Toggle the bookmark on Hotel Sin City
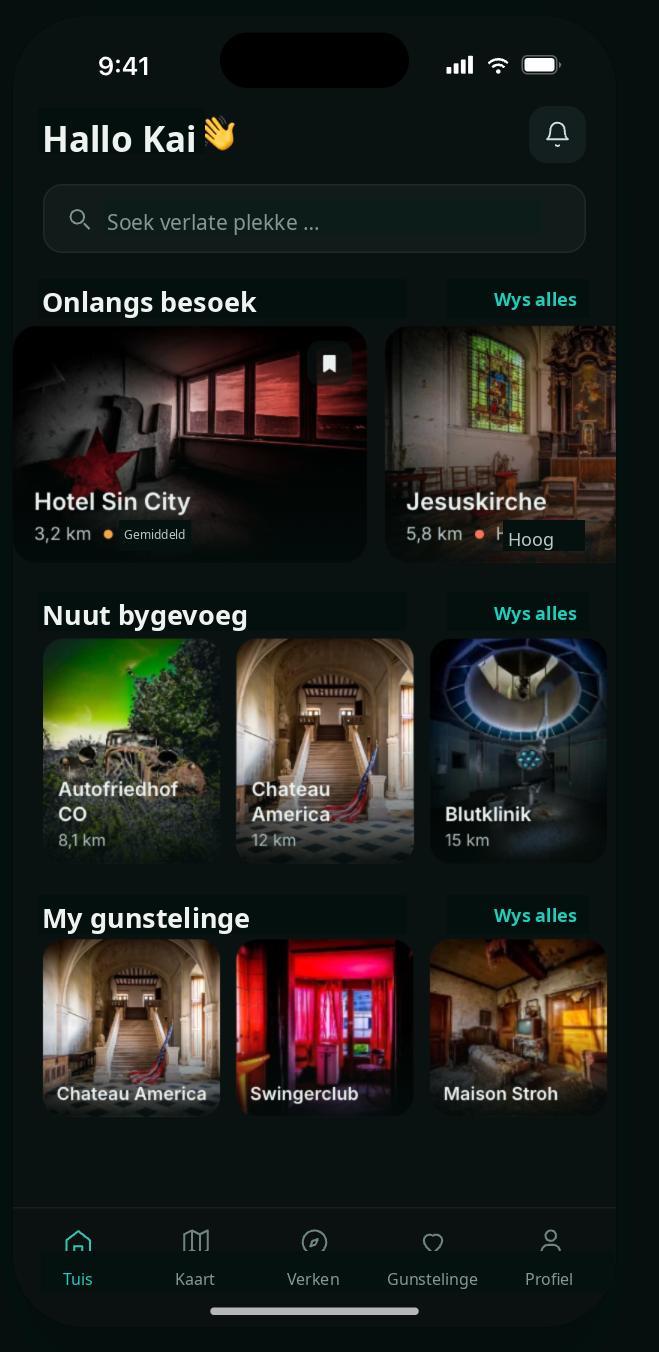This screenshot has width=659, height=1352. tap(329, 364)
